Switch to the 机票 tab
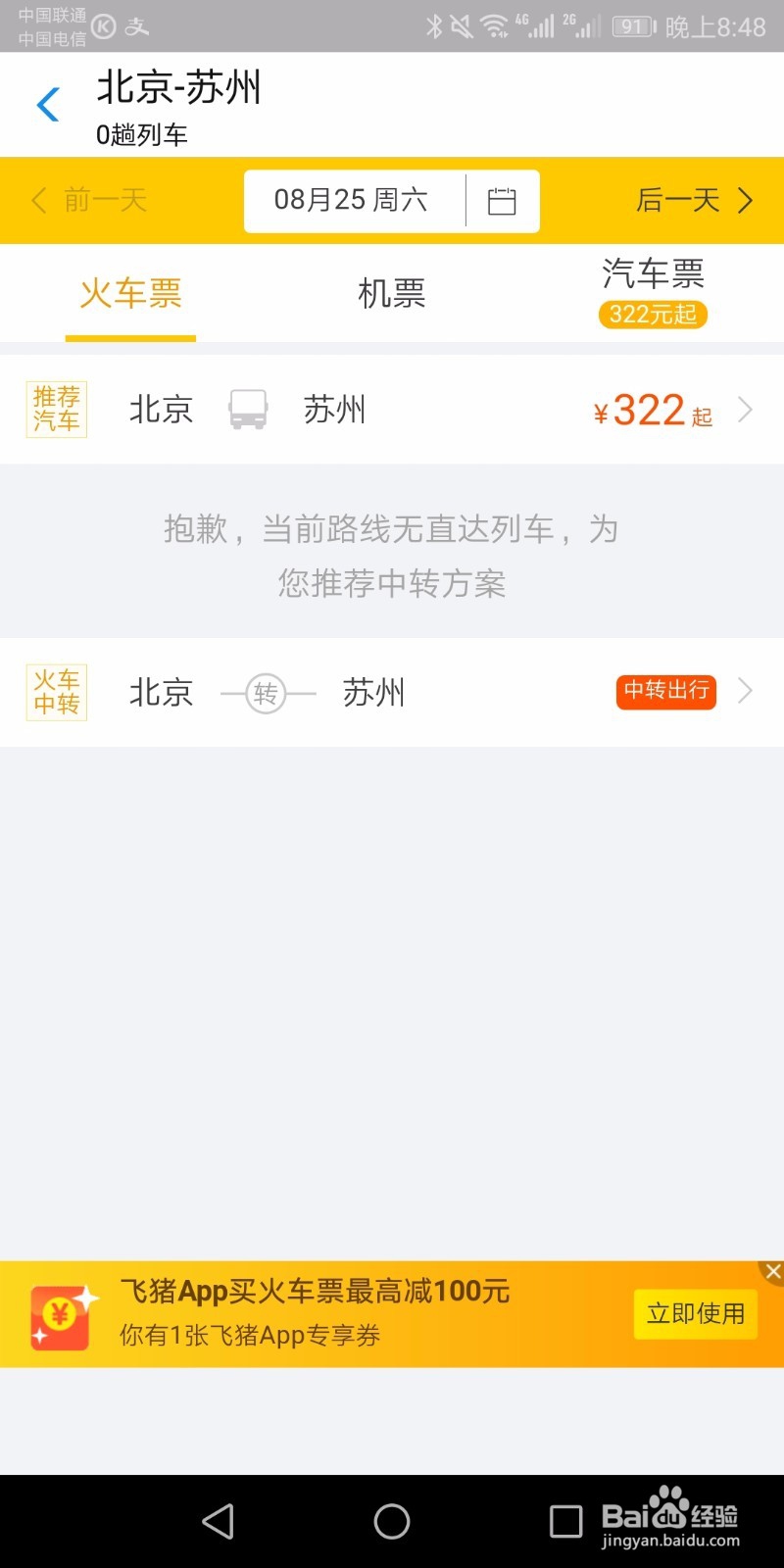784x1568 pixels. tap(390, 293)
